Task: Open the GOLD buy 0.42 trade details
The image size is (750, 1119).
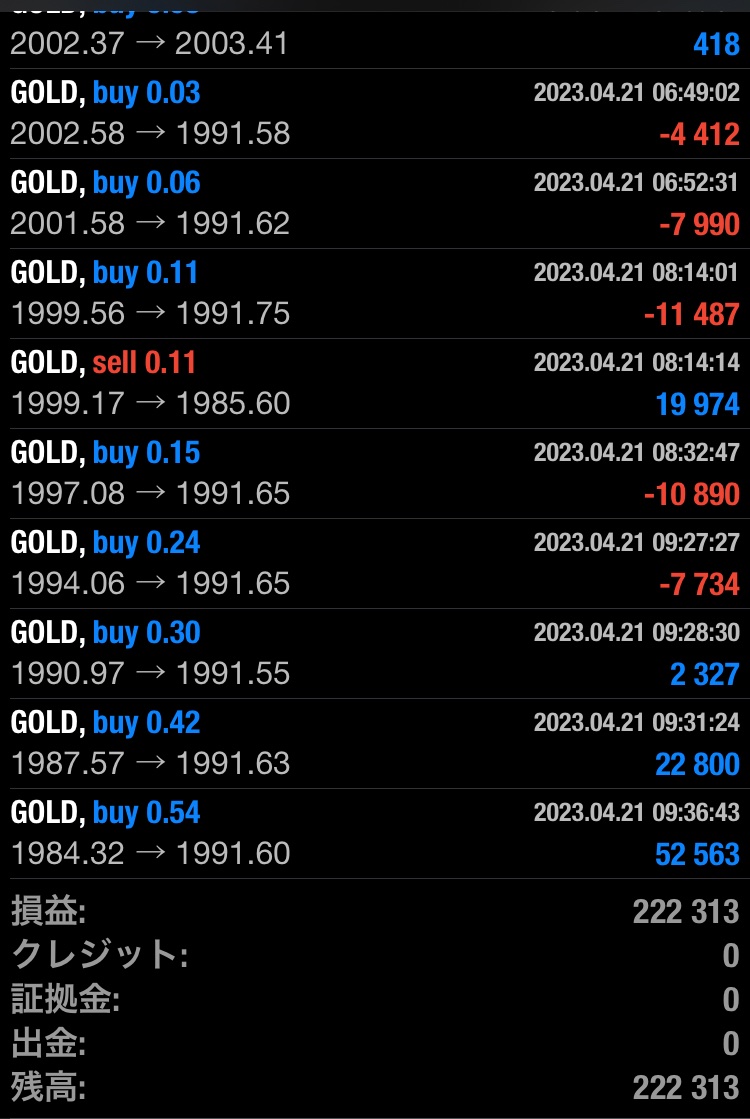Action: point(375,743)
